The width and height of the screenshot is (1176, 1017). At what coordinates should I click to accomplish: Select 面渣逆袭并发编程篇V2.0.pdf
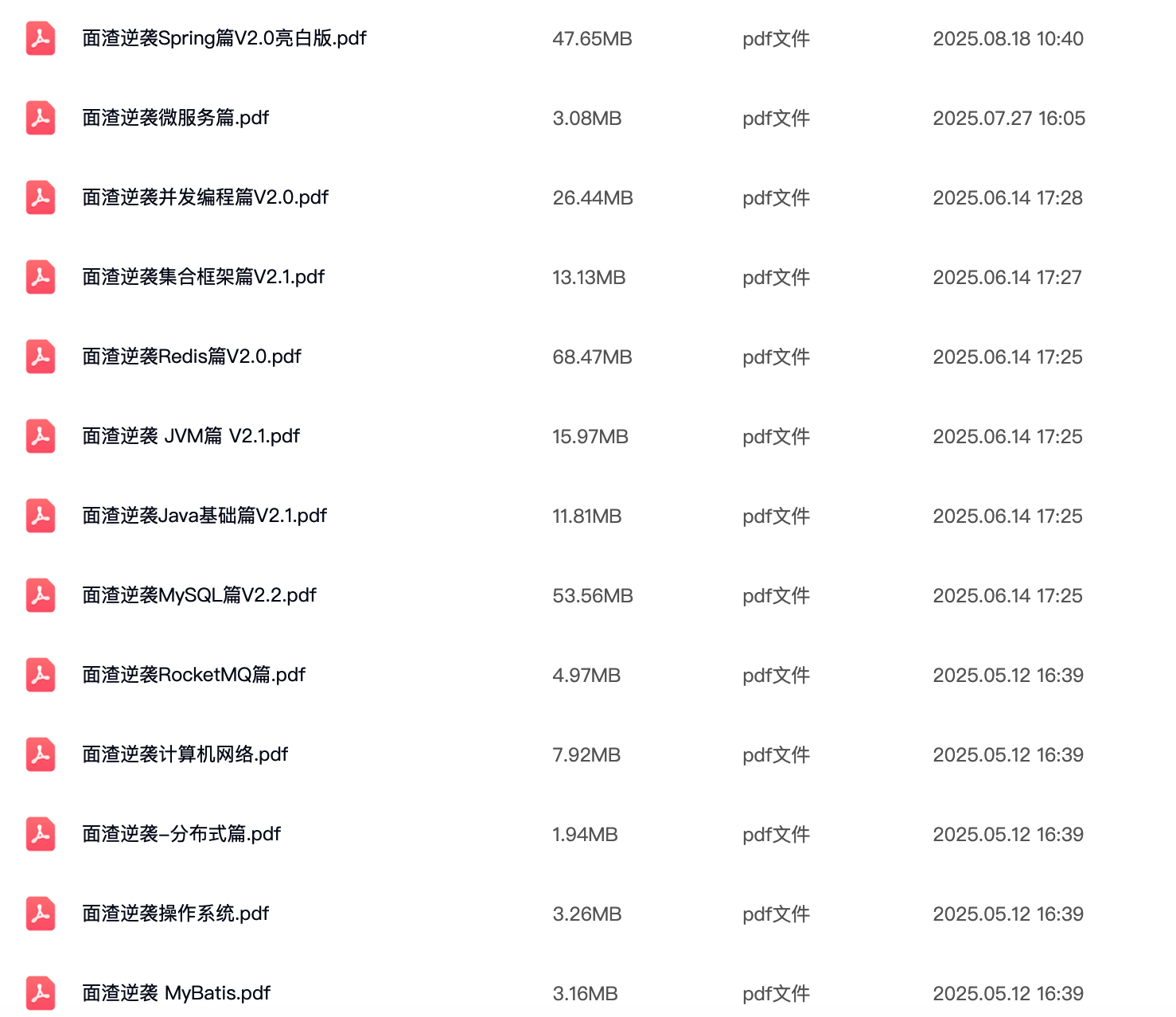coord(204,197)
